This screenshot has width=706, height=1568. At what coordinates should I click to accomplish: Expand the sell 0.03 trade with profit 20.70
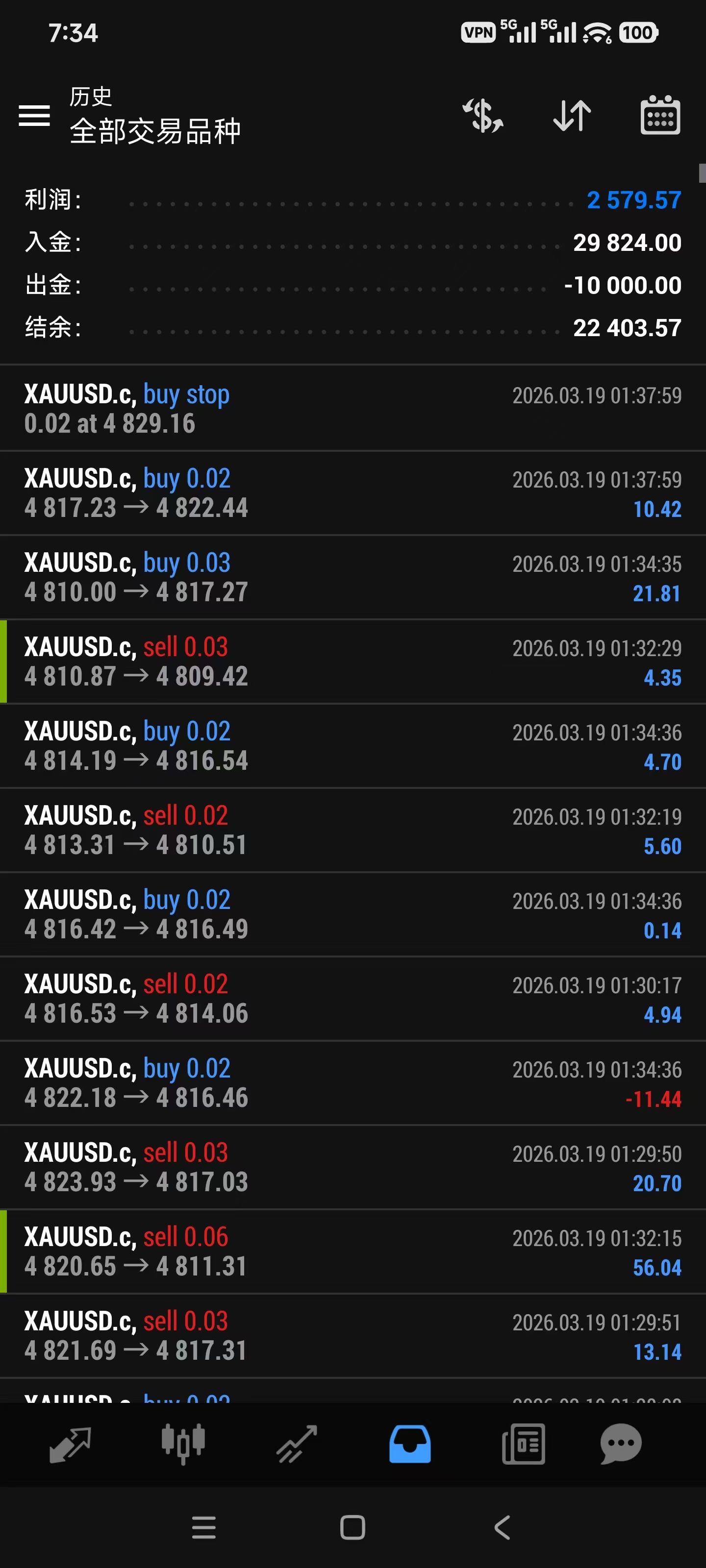(x=353, y=1168)
